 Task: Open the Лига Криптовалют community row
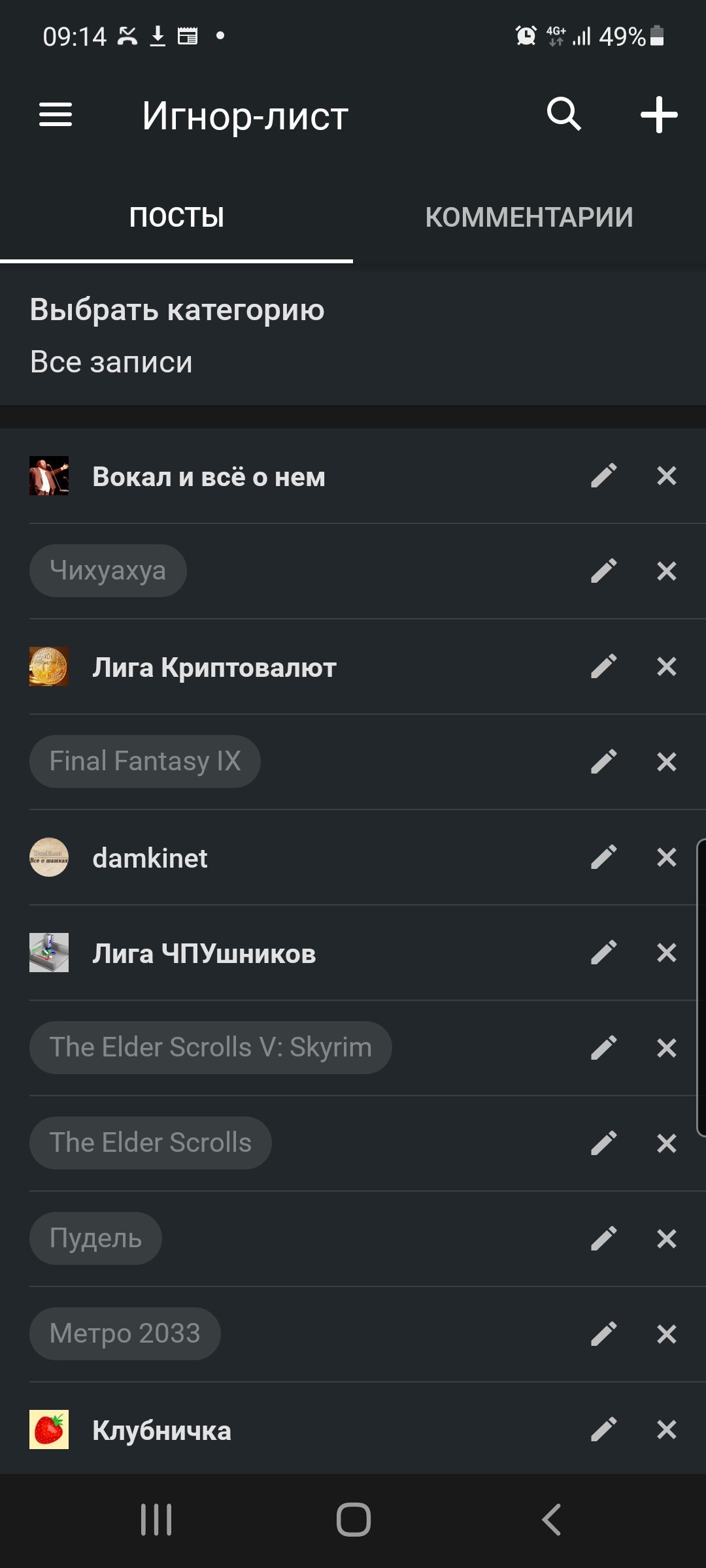pyautogui.click(x=214, y=668)
